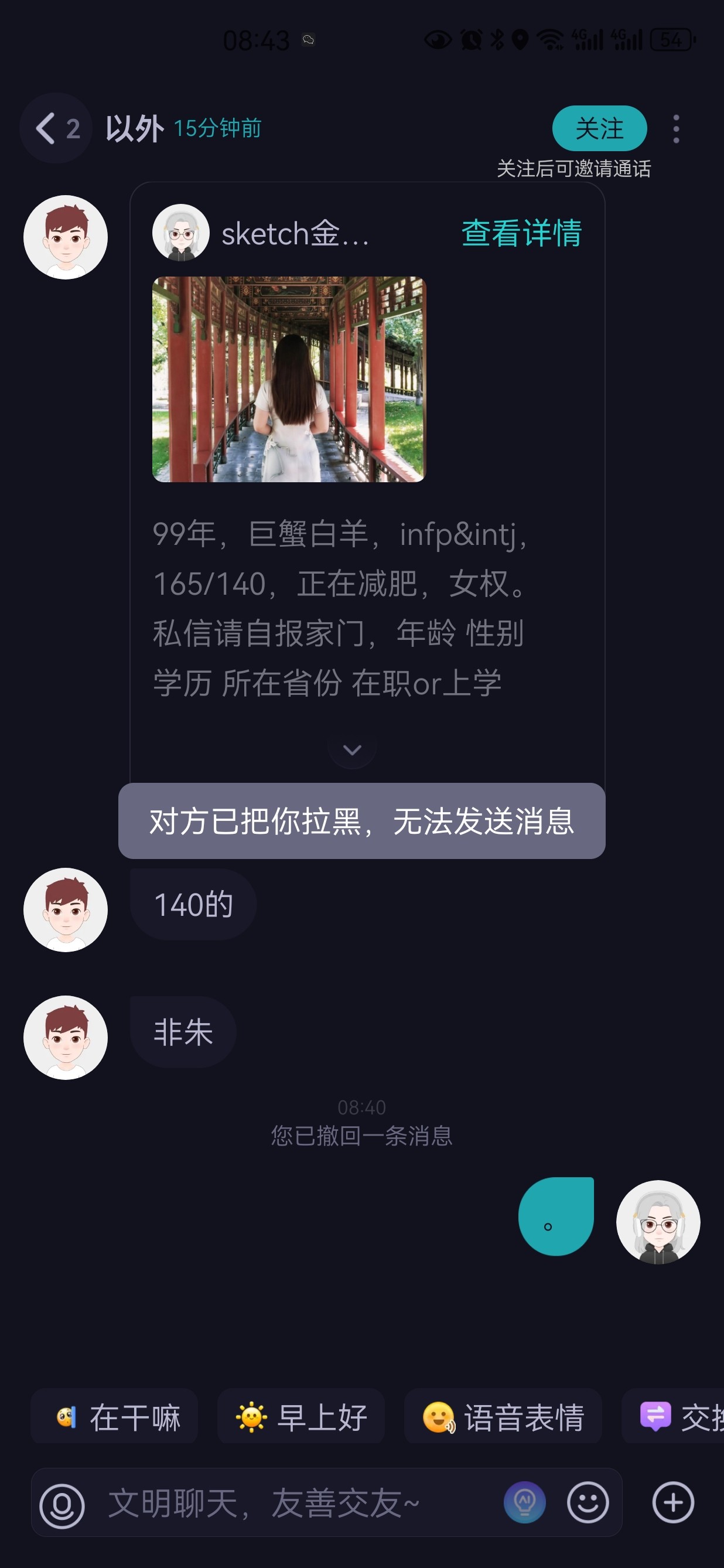View the sender avatar beside 140的
Screen dimensions: 724x1568
point(66,909)
